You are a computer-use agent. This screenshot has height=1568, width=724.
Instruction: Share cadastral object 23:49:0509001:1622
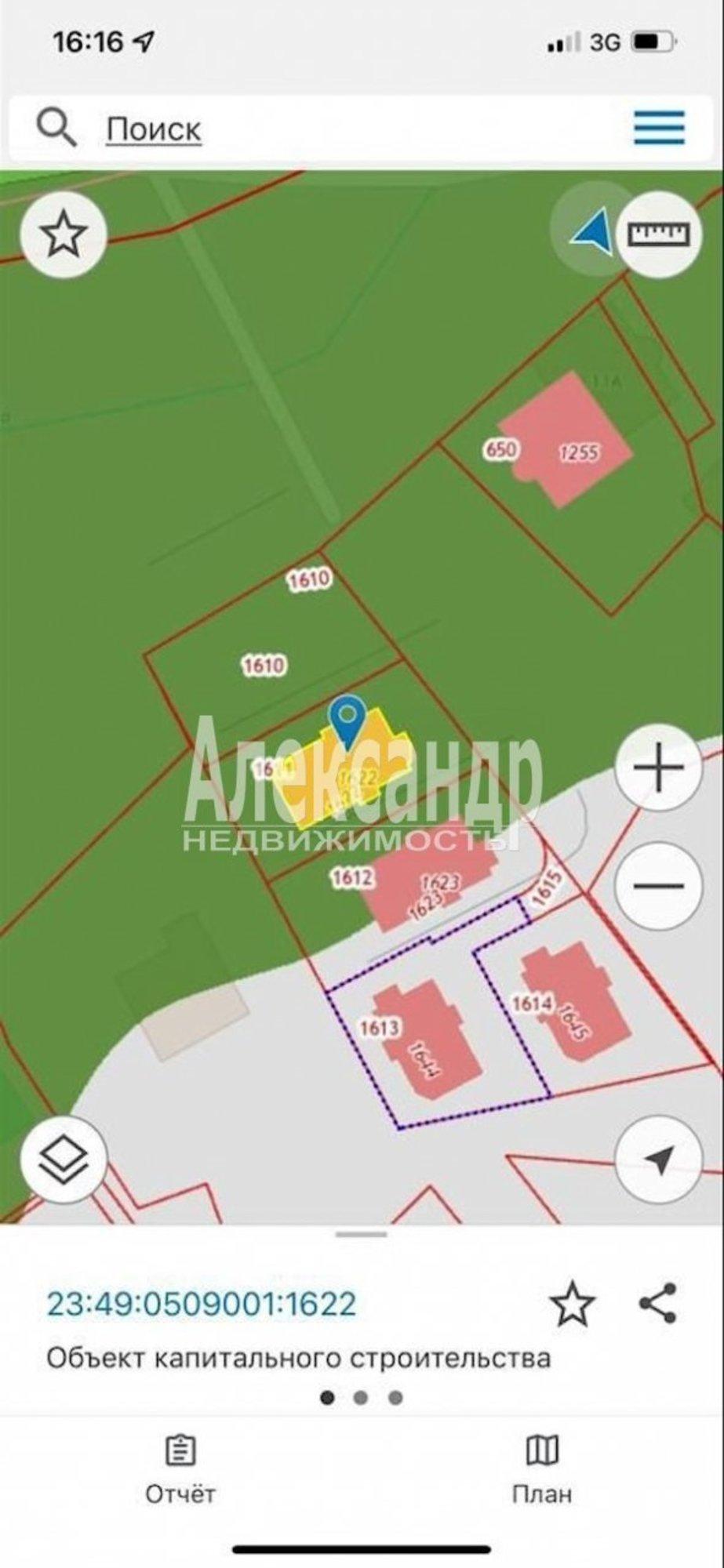[658, 1303]
